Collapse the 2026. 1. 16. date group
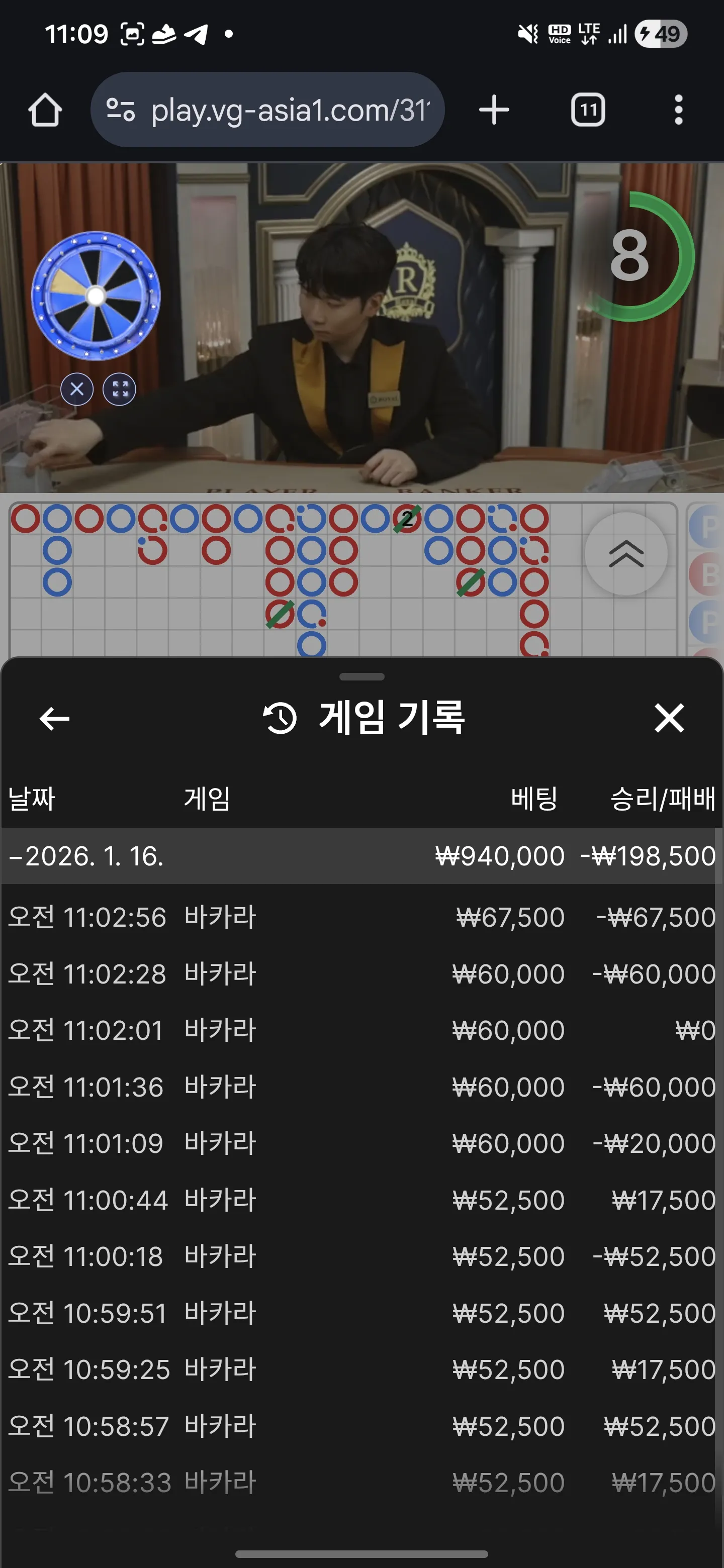 pyautogui.click(x=361, y=856)
